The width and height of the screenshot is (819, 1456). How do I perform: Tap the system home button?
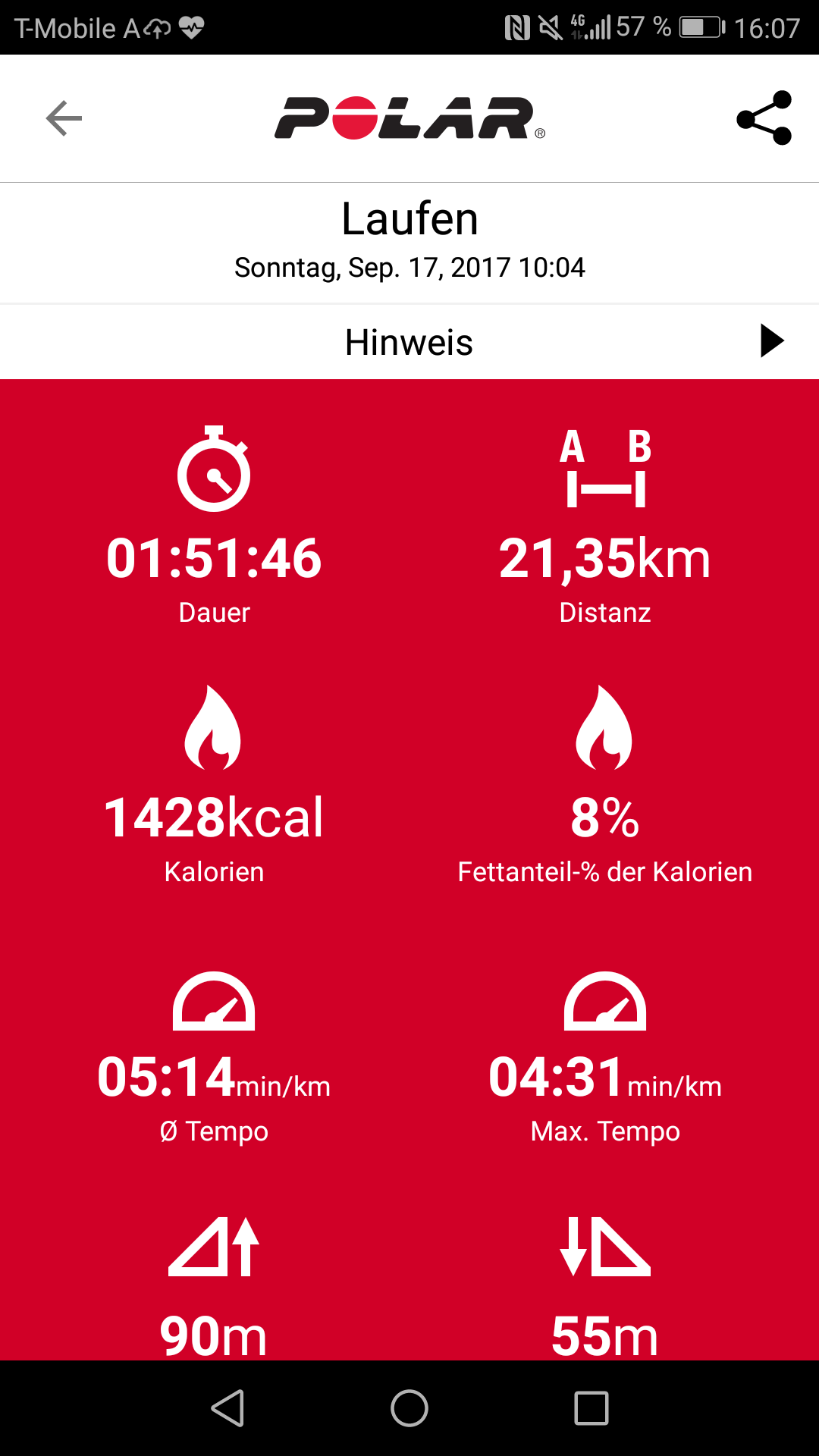(409, 1408)
